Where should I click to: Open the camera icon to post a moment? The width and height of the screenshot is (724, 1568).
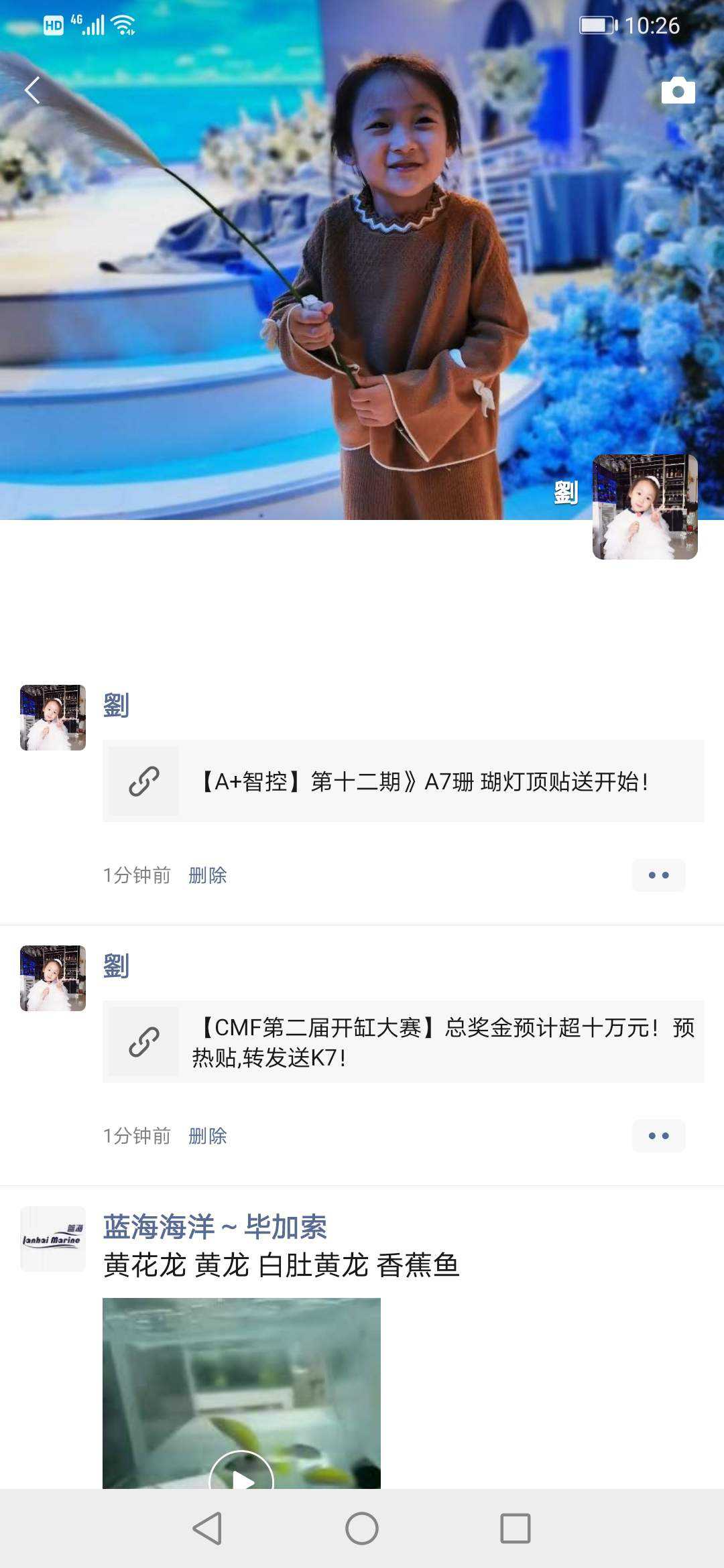(678, 91)
